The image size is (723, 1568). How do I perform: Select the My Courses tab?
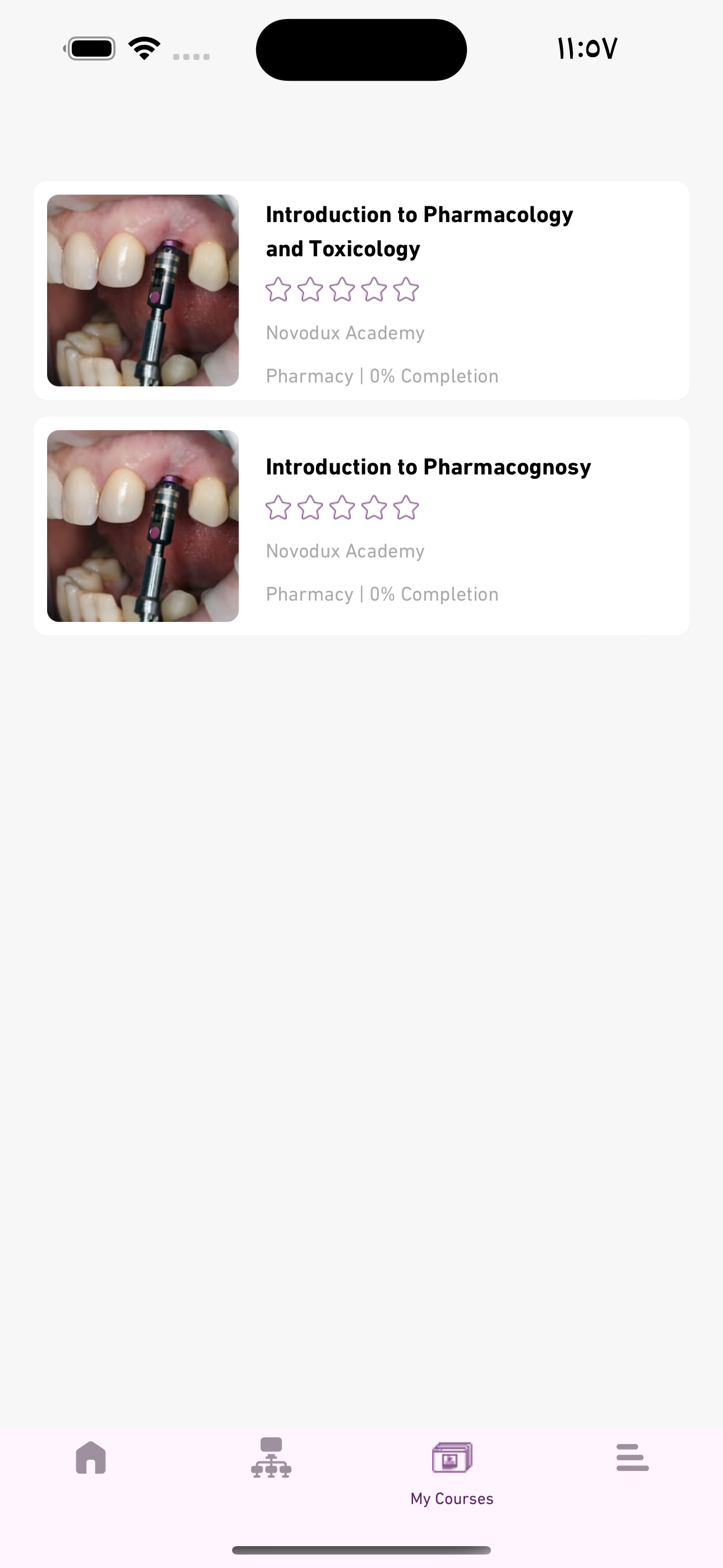(452, 1473)
